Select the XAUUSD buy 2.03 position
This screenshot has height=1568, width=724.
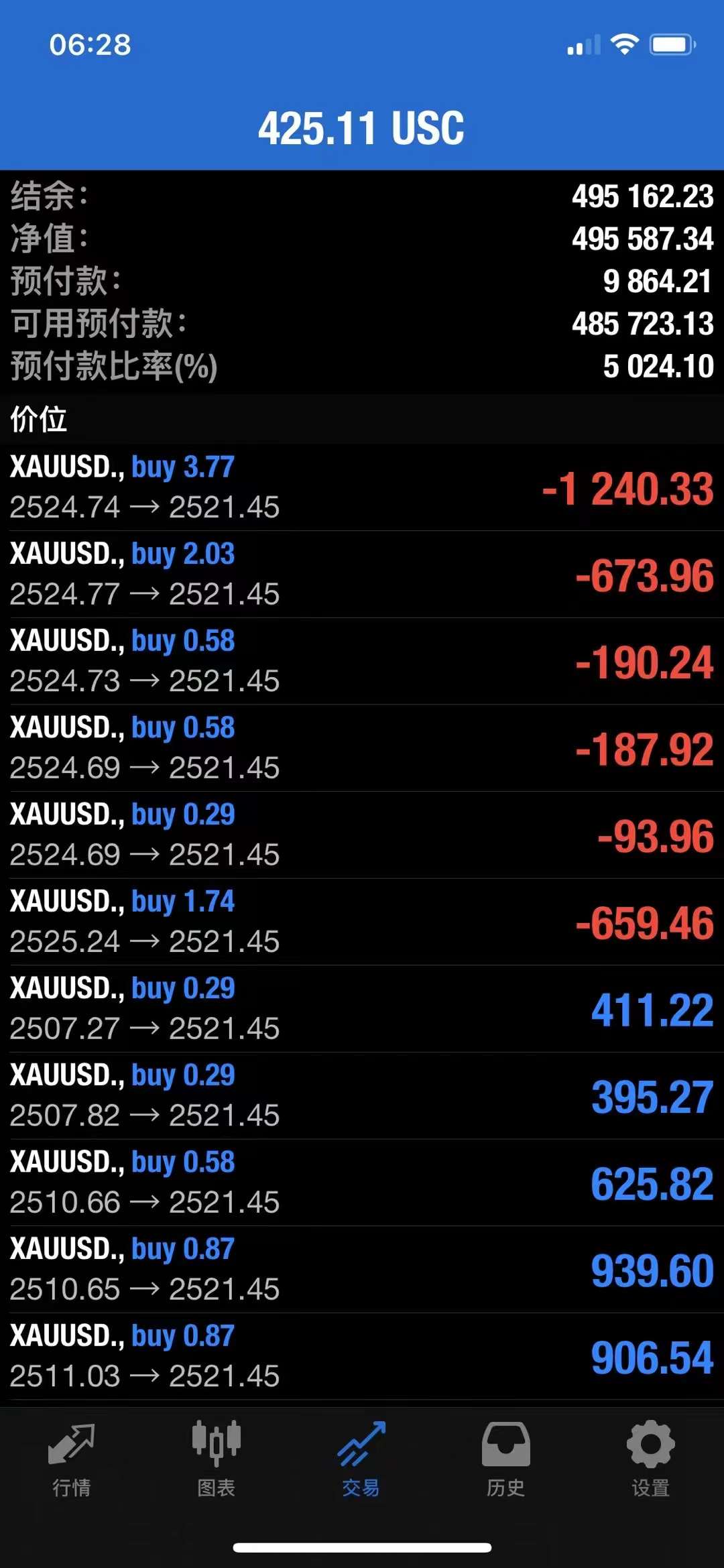click(x=362, y=575)
